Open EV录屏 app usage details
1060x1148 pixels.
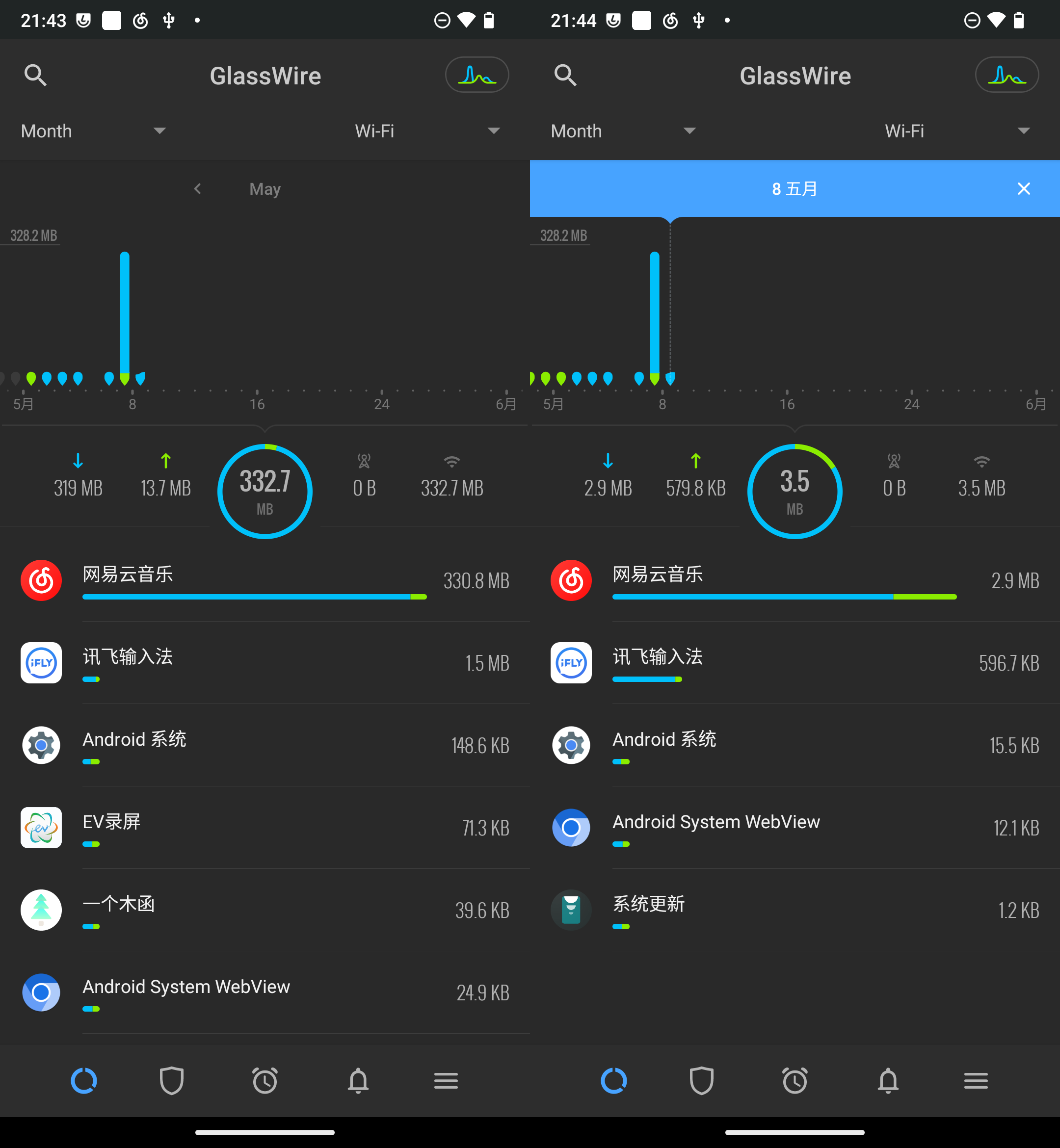tap(265, 828)
